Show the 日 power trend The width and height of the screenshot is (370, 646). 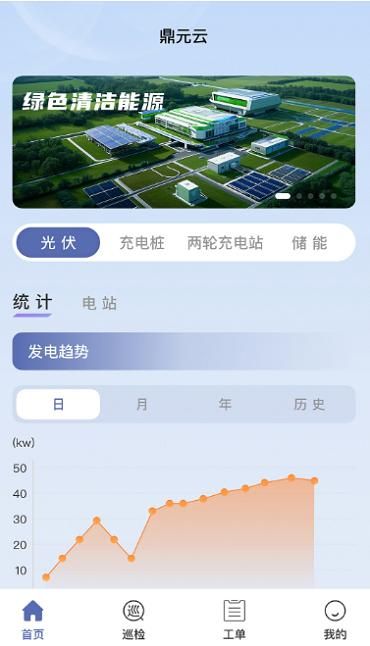(x=58, y=404)
